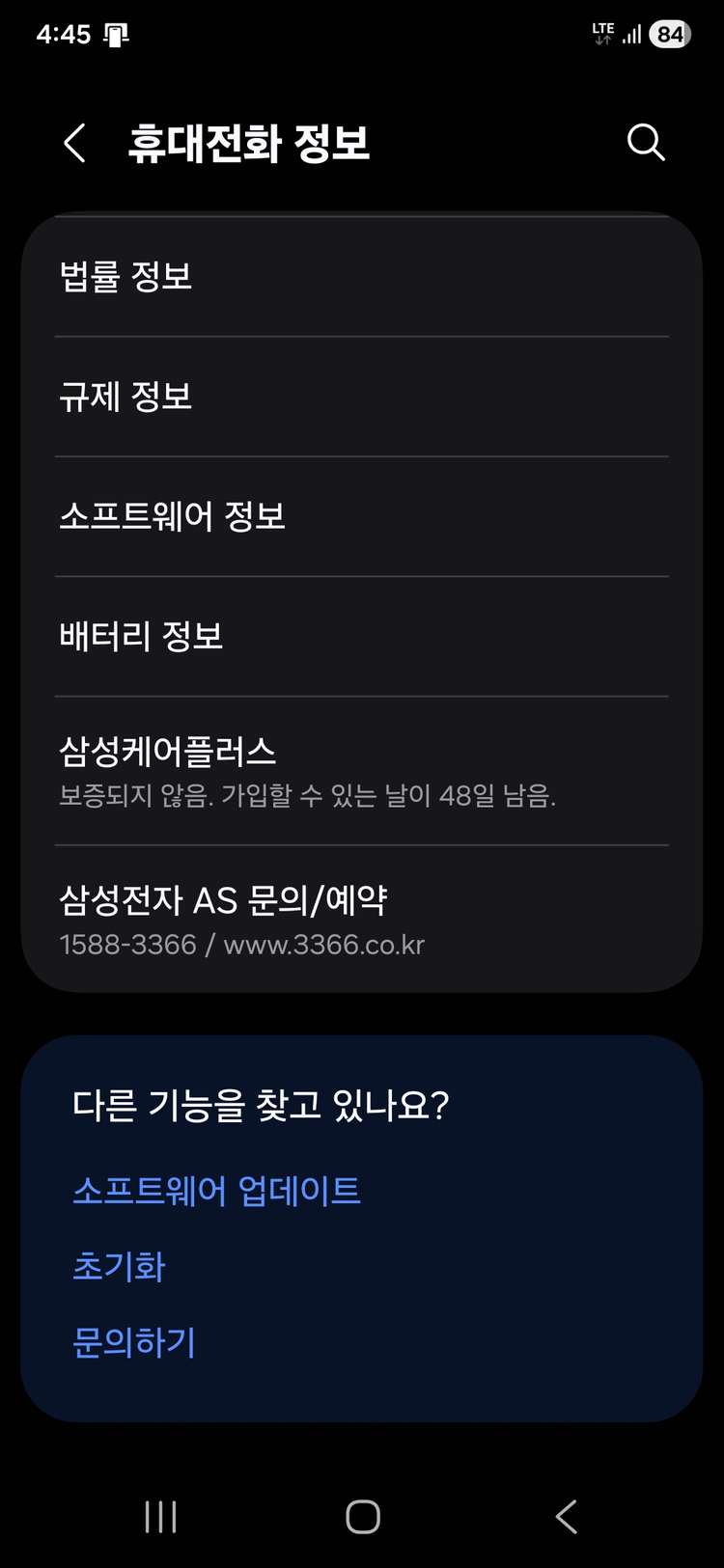This screenshot has width=724, height=1568.
Task: Open 법률 정보 settings entry
Action: point(362,276)
